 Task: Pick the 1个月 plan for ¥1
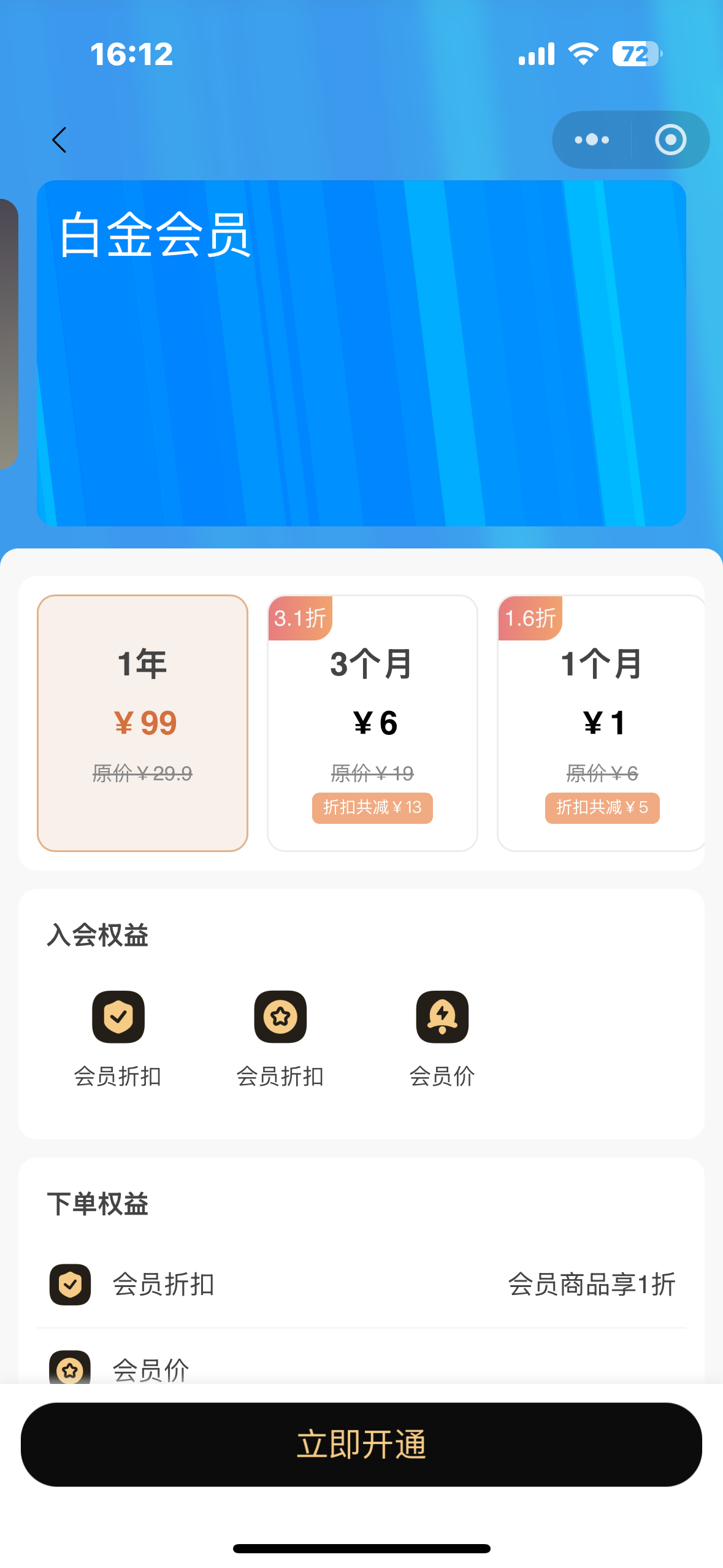[x=601, y=723]
